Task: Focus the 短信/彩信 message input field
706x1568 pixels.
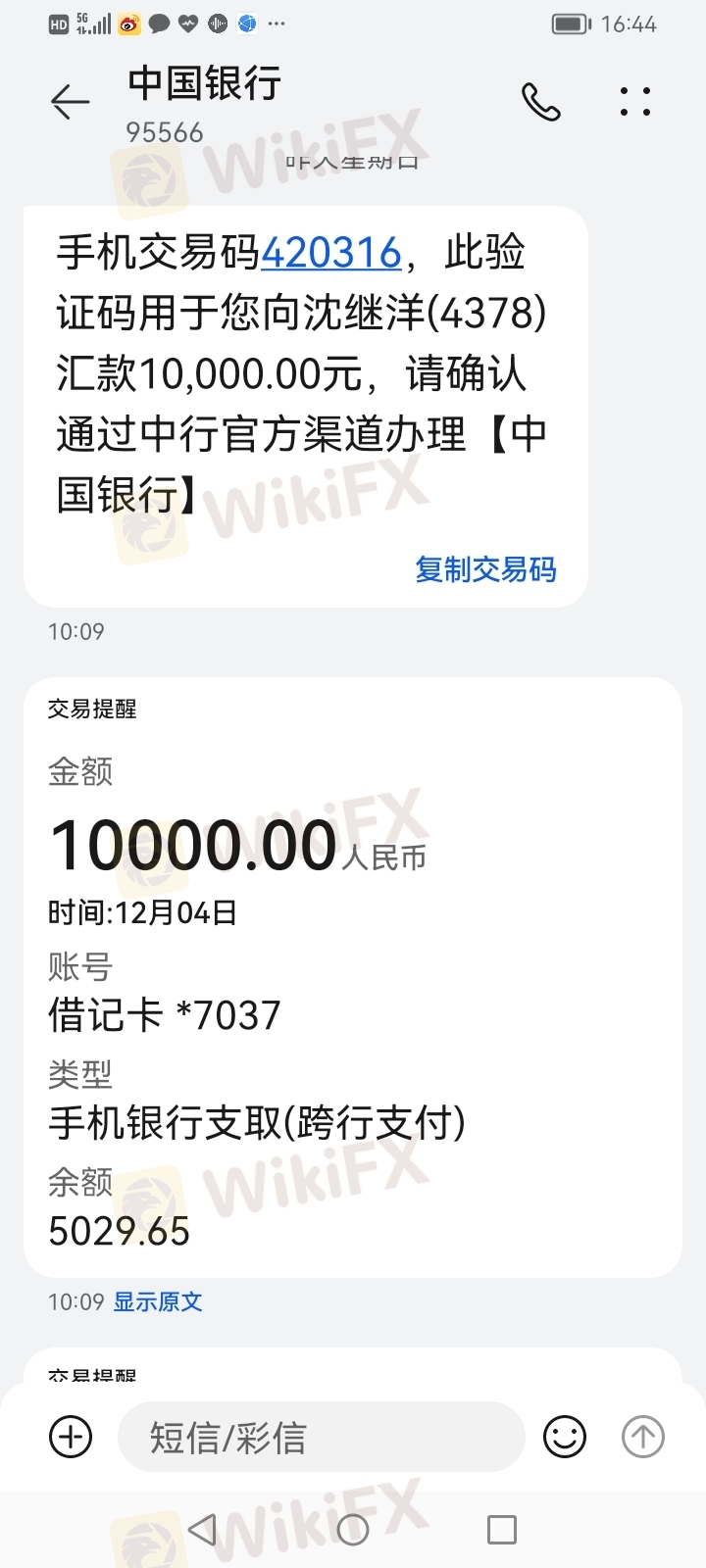Action: click(x=322, y=1437)
